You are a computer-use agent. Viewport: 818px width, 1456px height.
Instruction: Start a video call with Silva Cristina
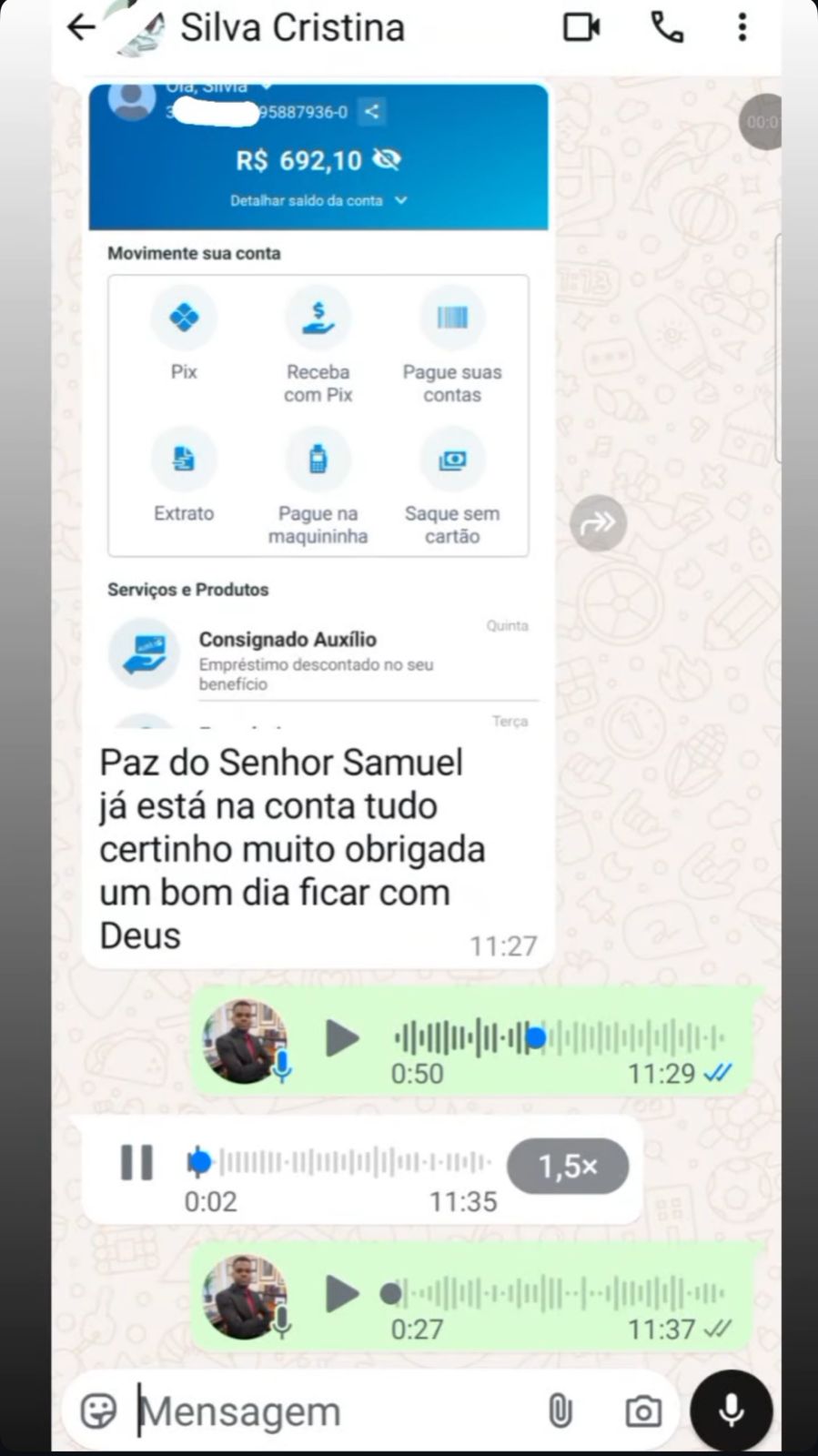[583, 27]
